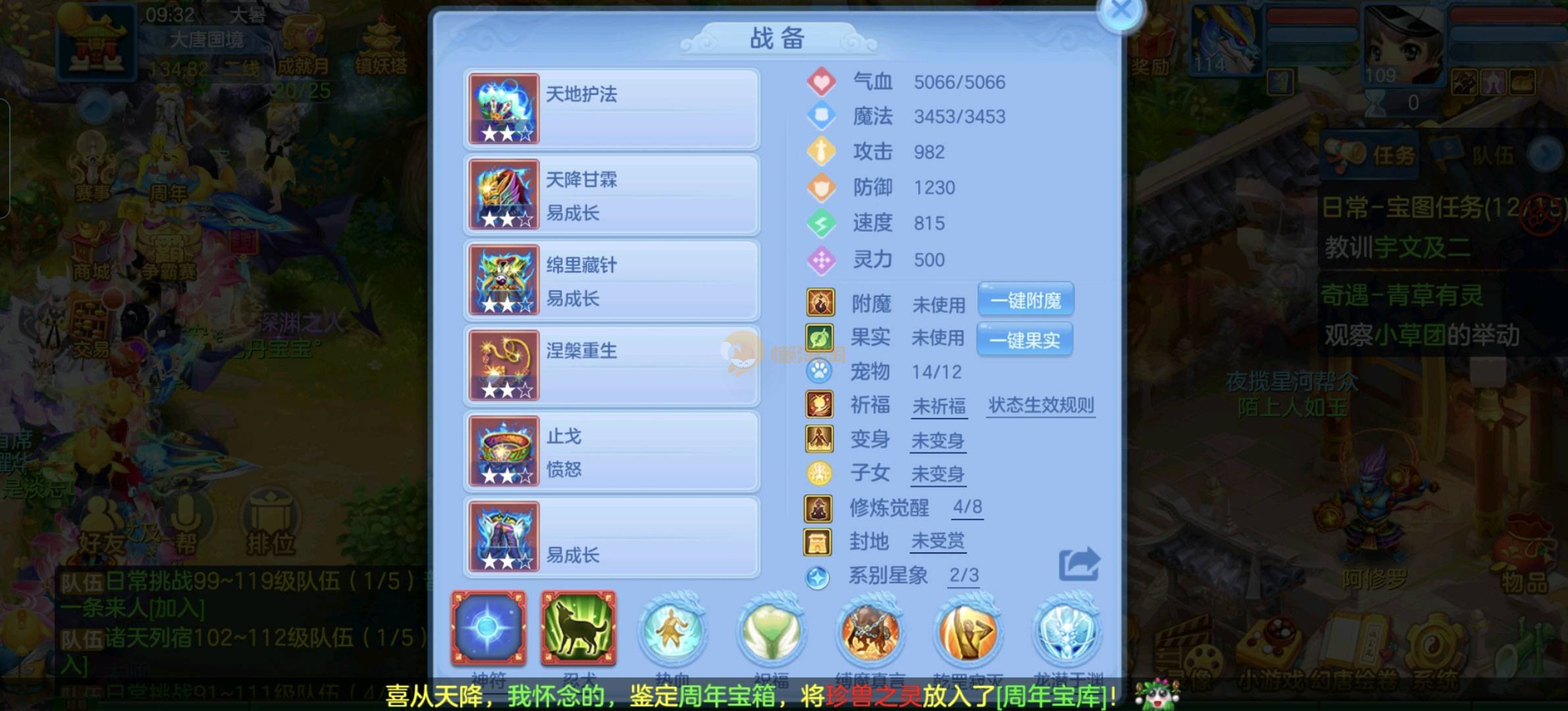Open the 天地护法 equipment row

pyautogui.click(x=612, y=109)
